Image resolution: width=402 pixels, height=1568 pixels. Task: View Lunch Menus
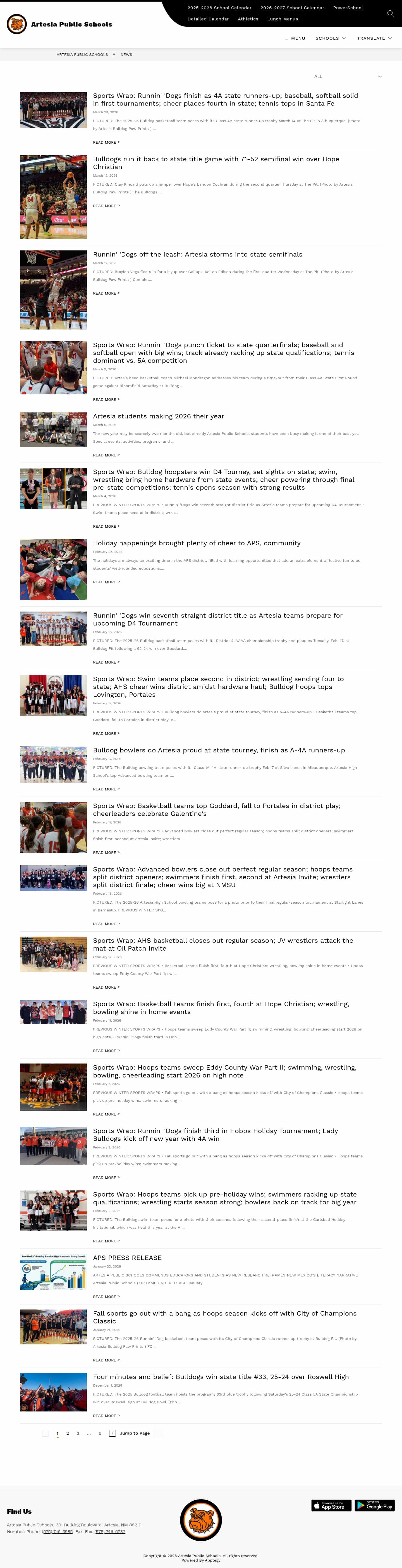[x=282, y=19]
